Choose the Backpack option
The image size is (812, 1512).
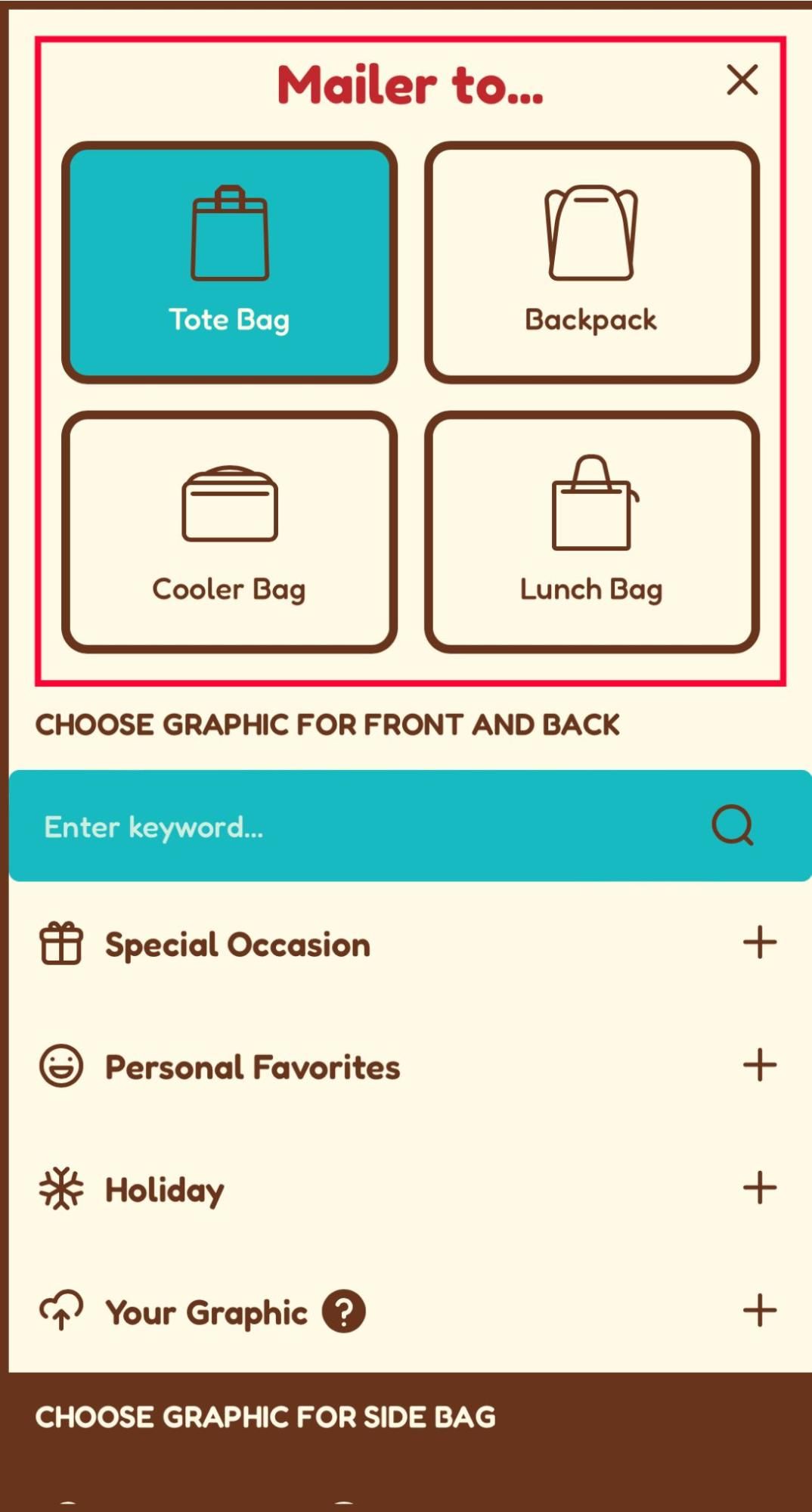[x=591, y=262]
